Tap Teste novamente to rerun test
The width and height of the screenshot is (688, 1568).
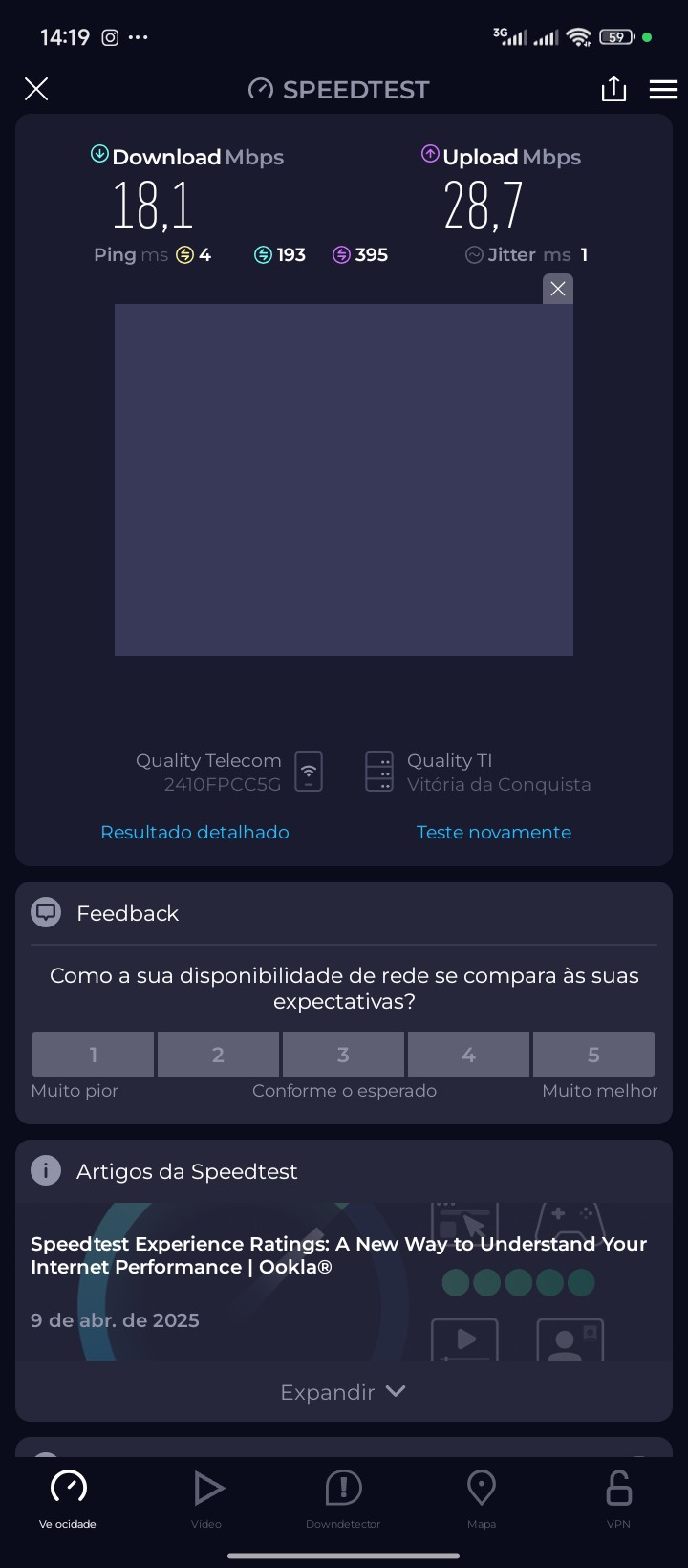tap(494, 832)
